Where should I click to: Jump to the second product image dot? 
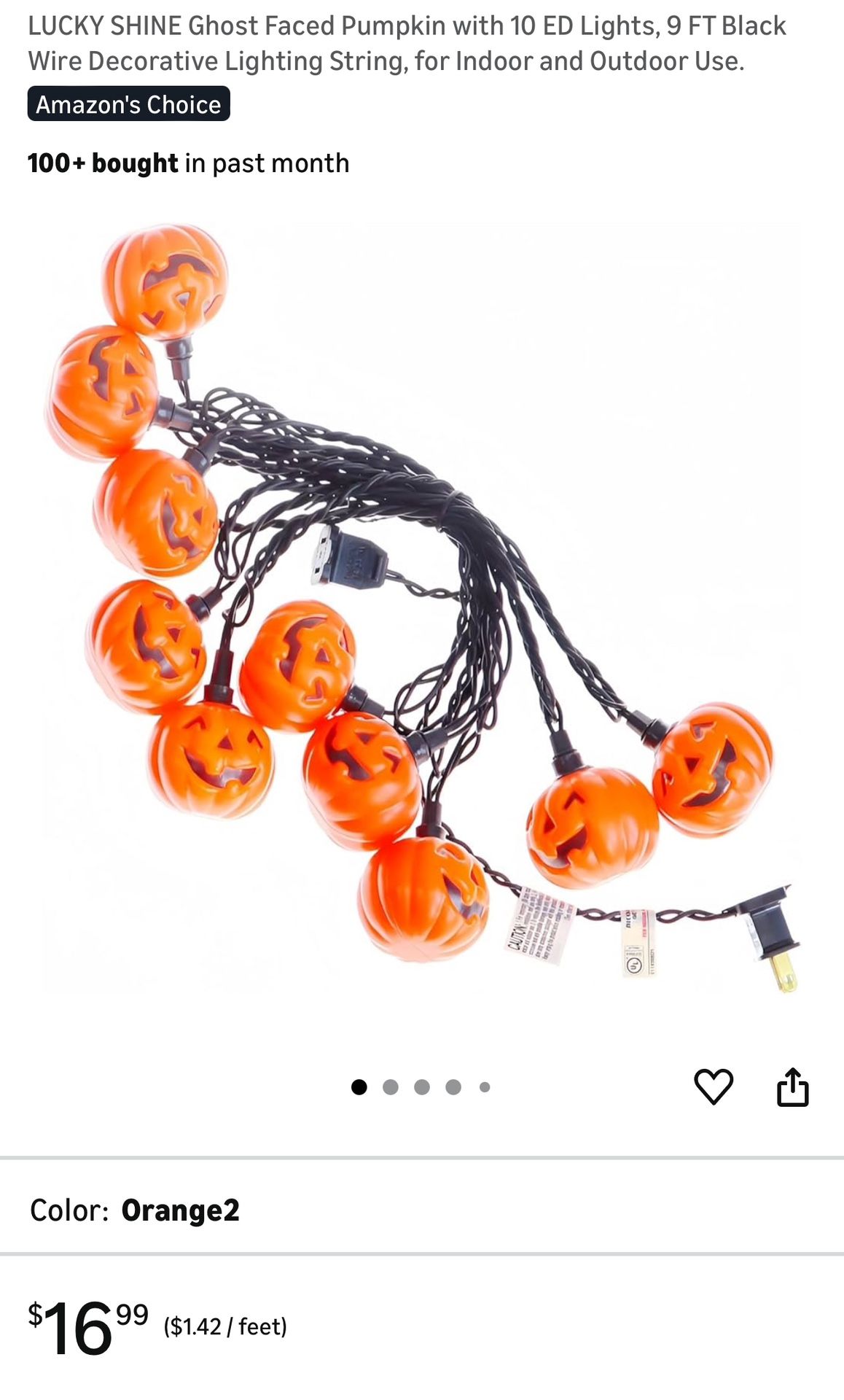[390, 1087]
